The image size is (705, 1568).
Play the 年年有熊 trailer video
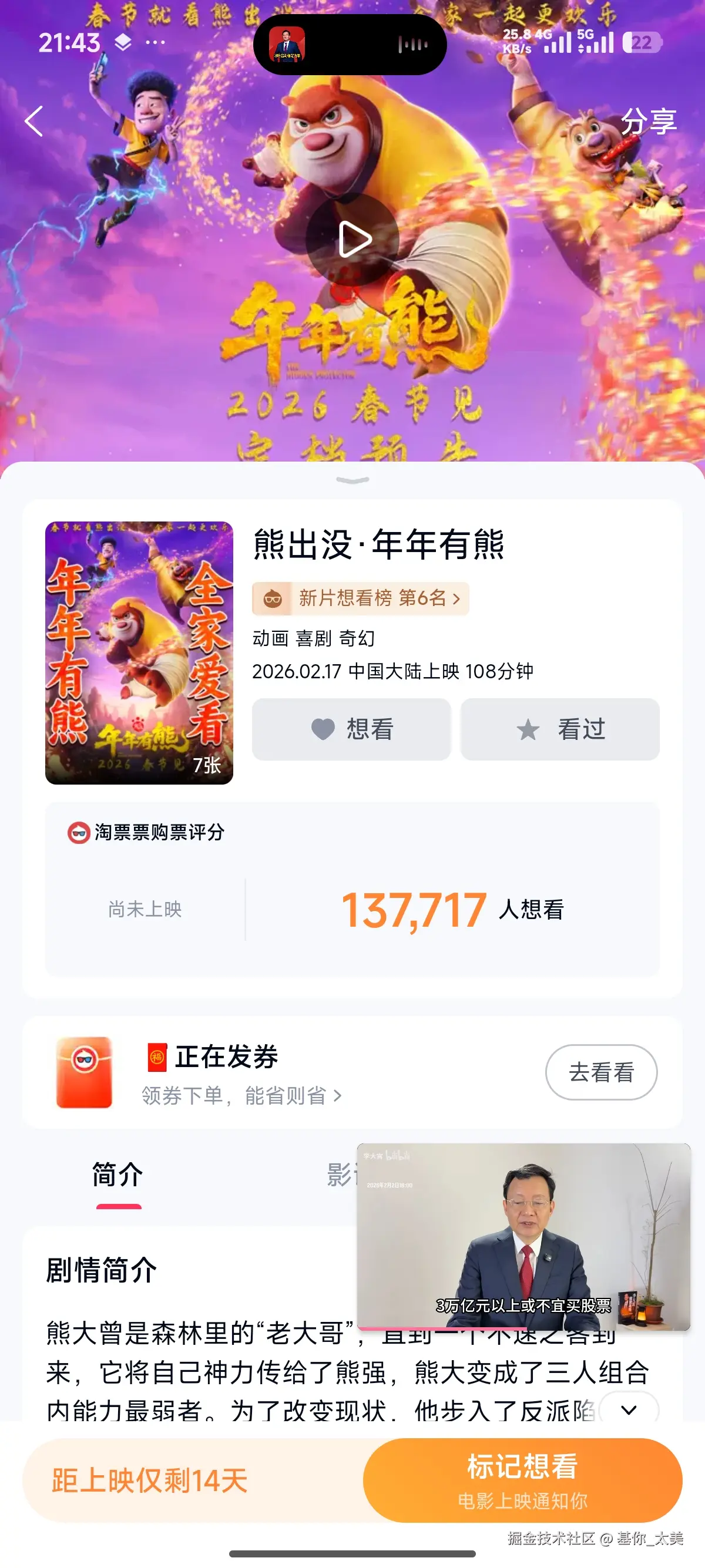click(352, 238)
